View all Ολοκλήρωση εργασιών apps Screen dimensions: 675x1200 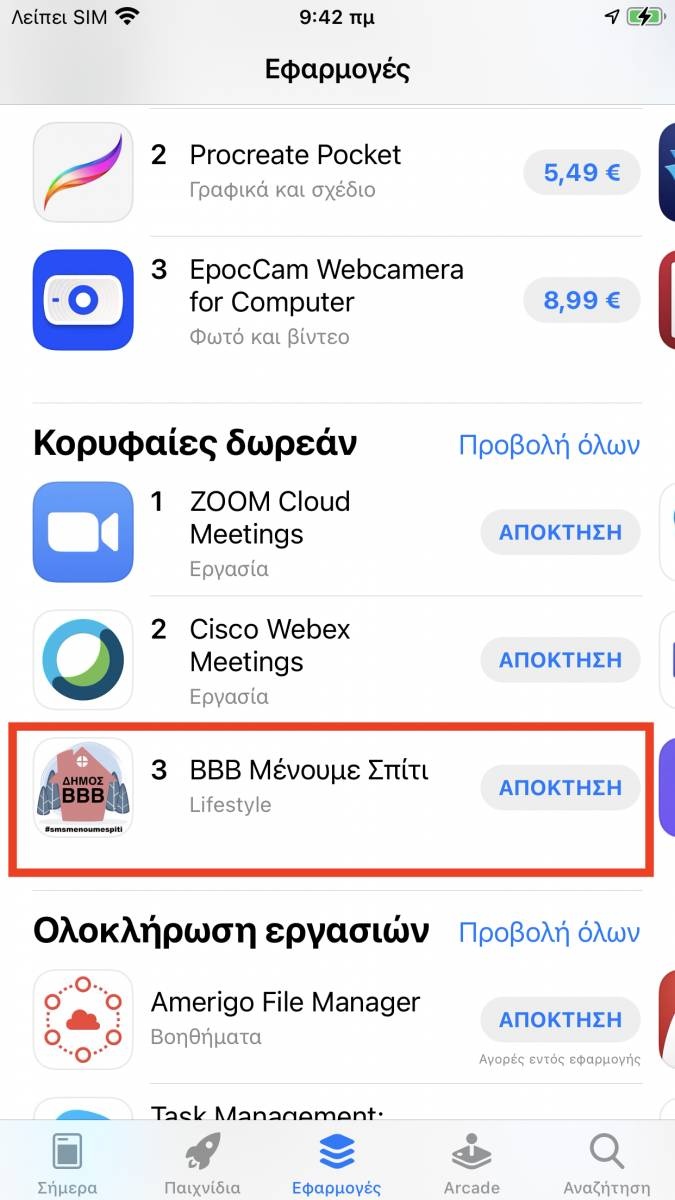[549, 932]
